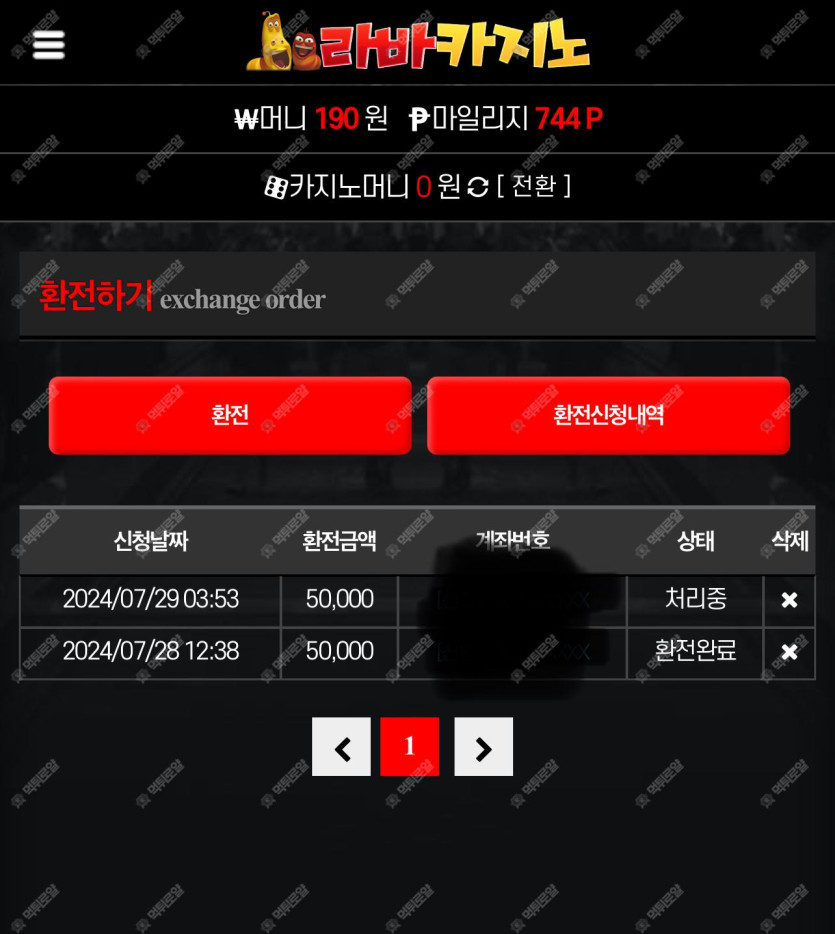Open 환전신청내역 history

click(x=608, y=415)
